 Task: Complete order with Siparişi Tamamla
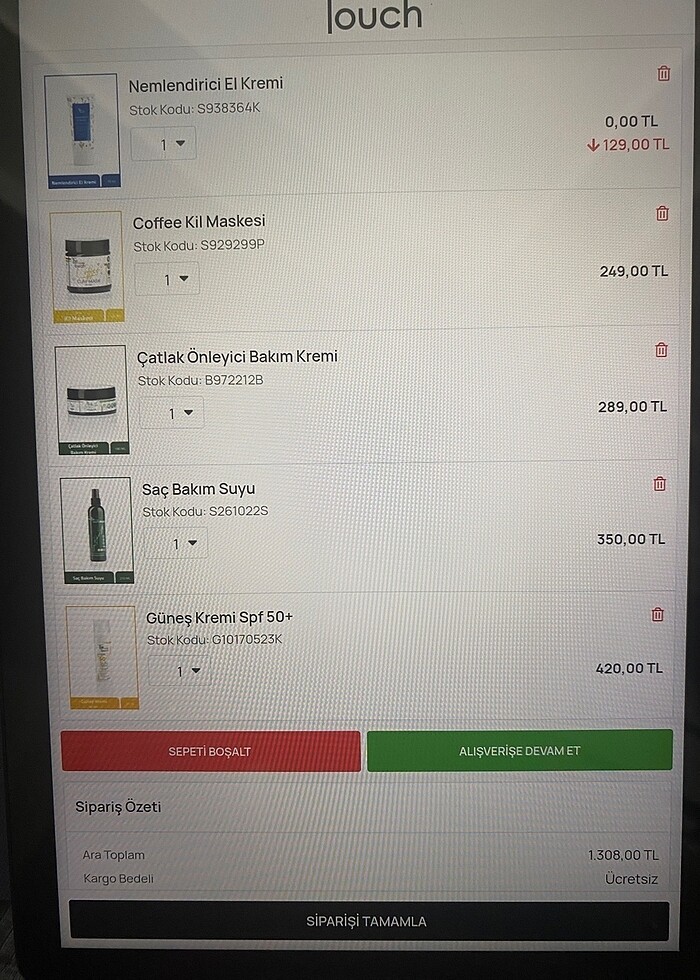367,921
